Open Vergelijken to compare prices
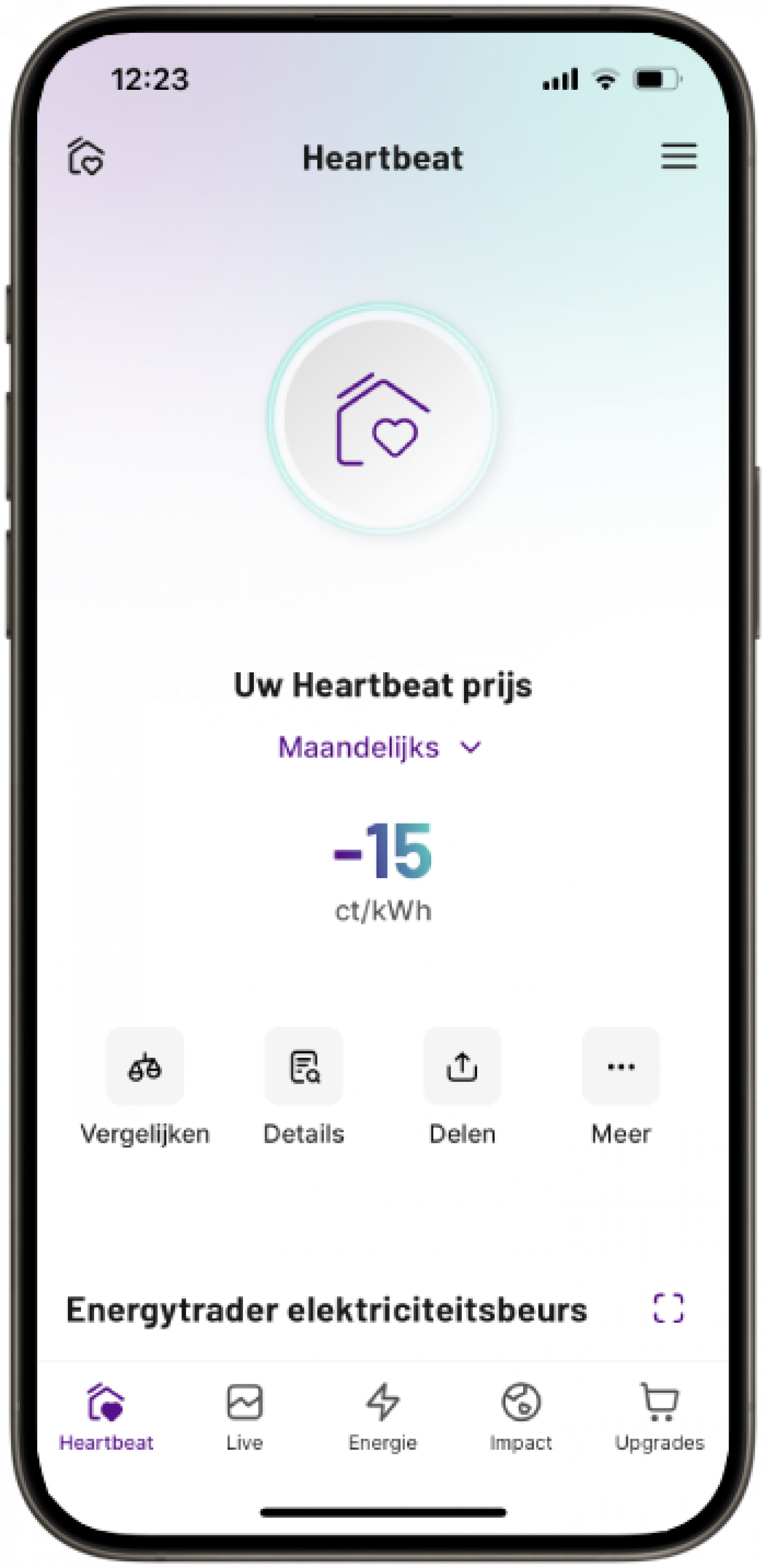This screenshot has width=766, height=1568. pyautogui.click(x=145, y=1067)
